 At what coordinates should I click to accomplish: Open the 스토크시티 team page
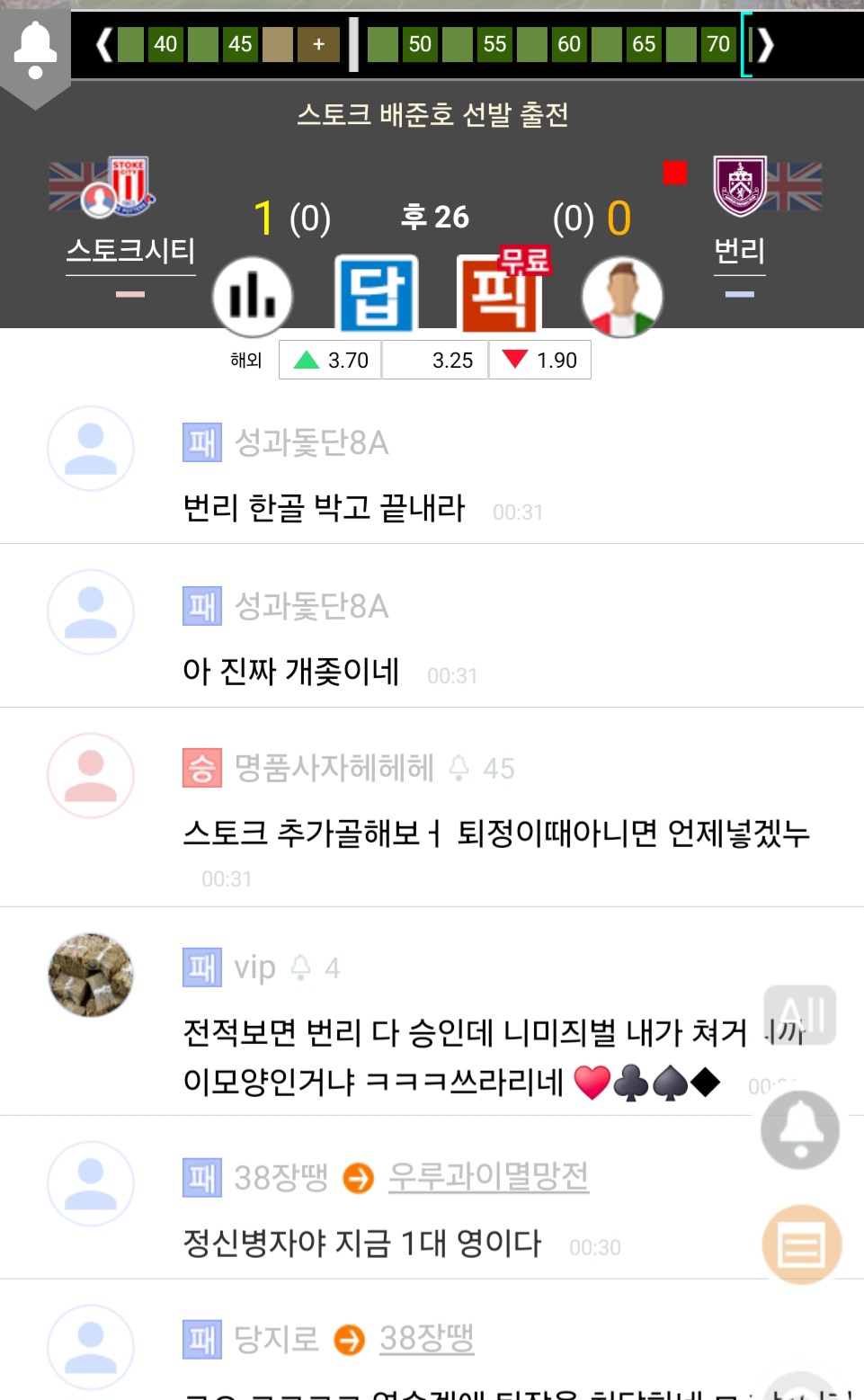click(x=131, y=251)
